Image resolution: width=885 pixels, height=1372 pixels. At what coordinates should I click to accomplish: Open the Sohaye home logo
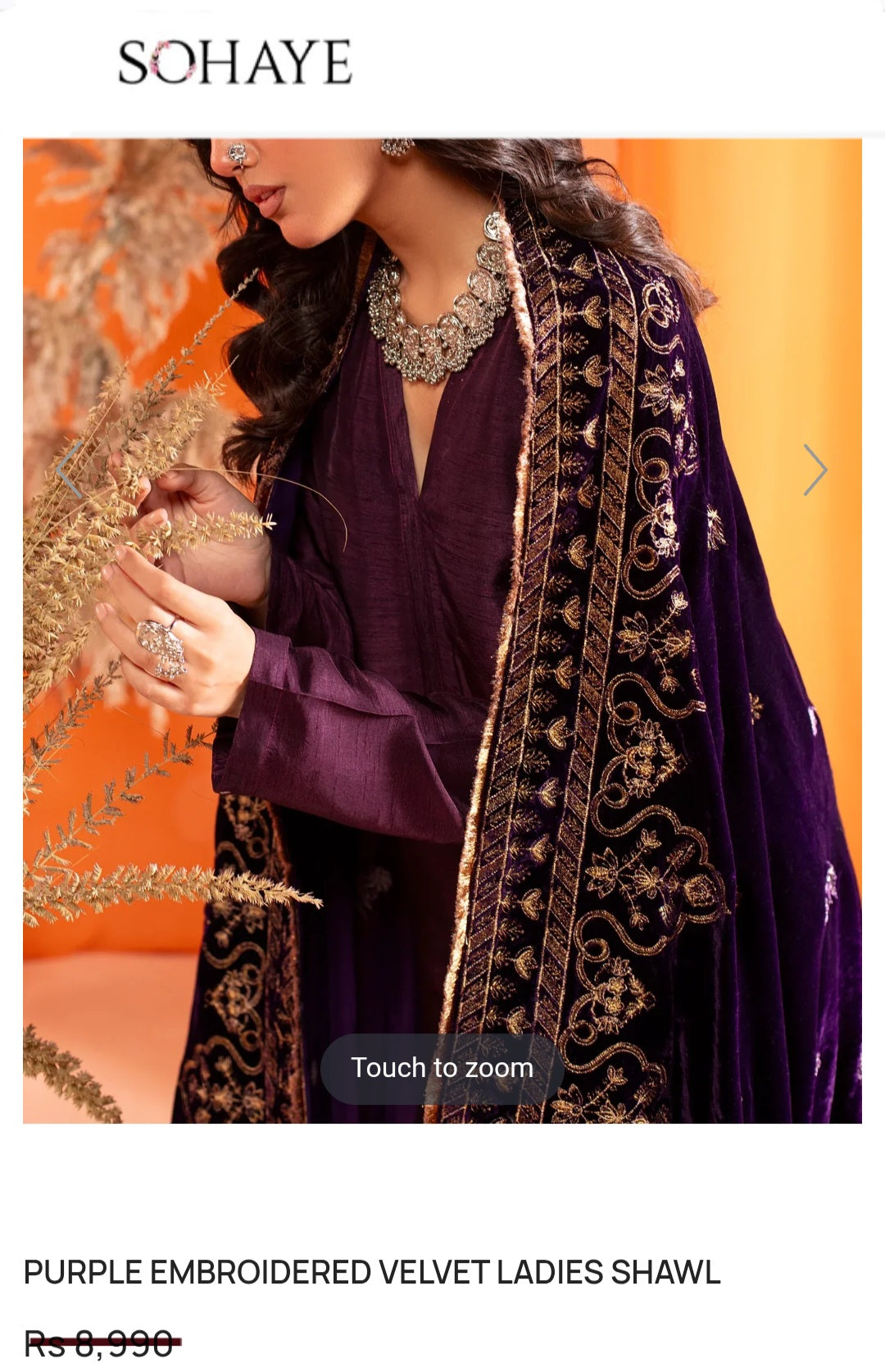235,63
